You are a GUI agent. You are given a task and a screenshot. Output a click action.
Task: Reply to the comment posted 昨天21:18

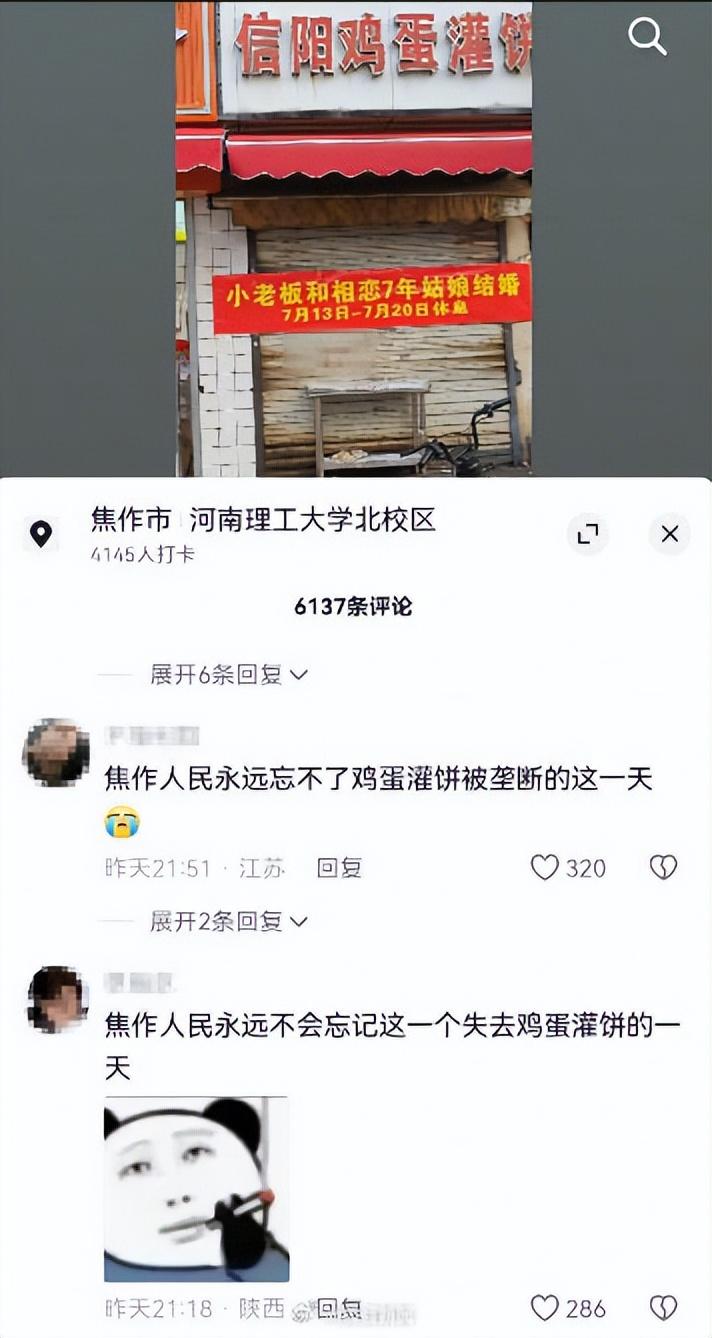click(x=338, y=1308)
